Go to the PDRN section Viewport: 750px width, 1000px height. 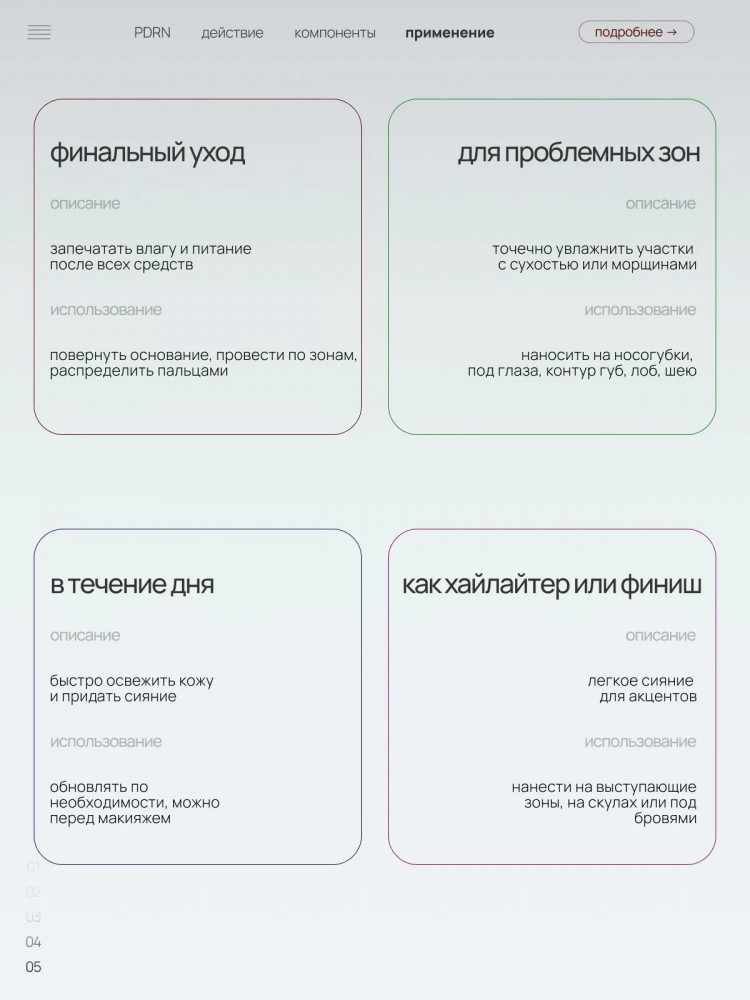(x=152, y=33)
